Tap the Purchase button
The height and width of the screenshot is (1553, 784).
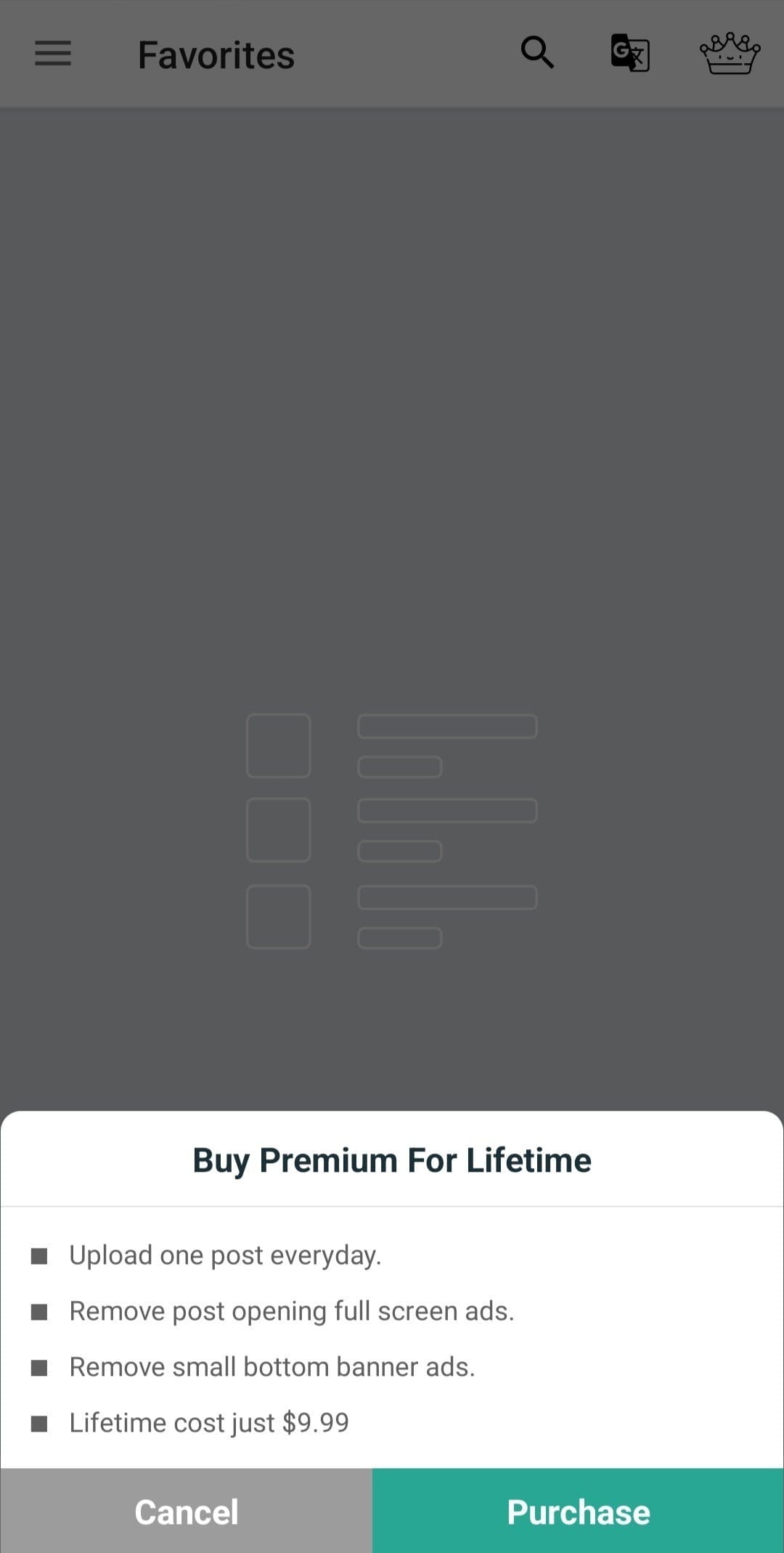[578, 1512]
